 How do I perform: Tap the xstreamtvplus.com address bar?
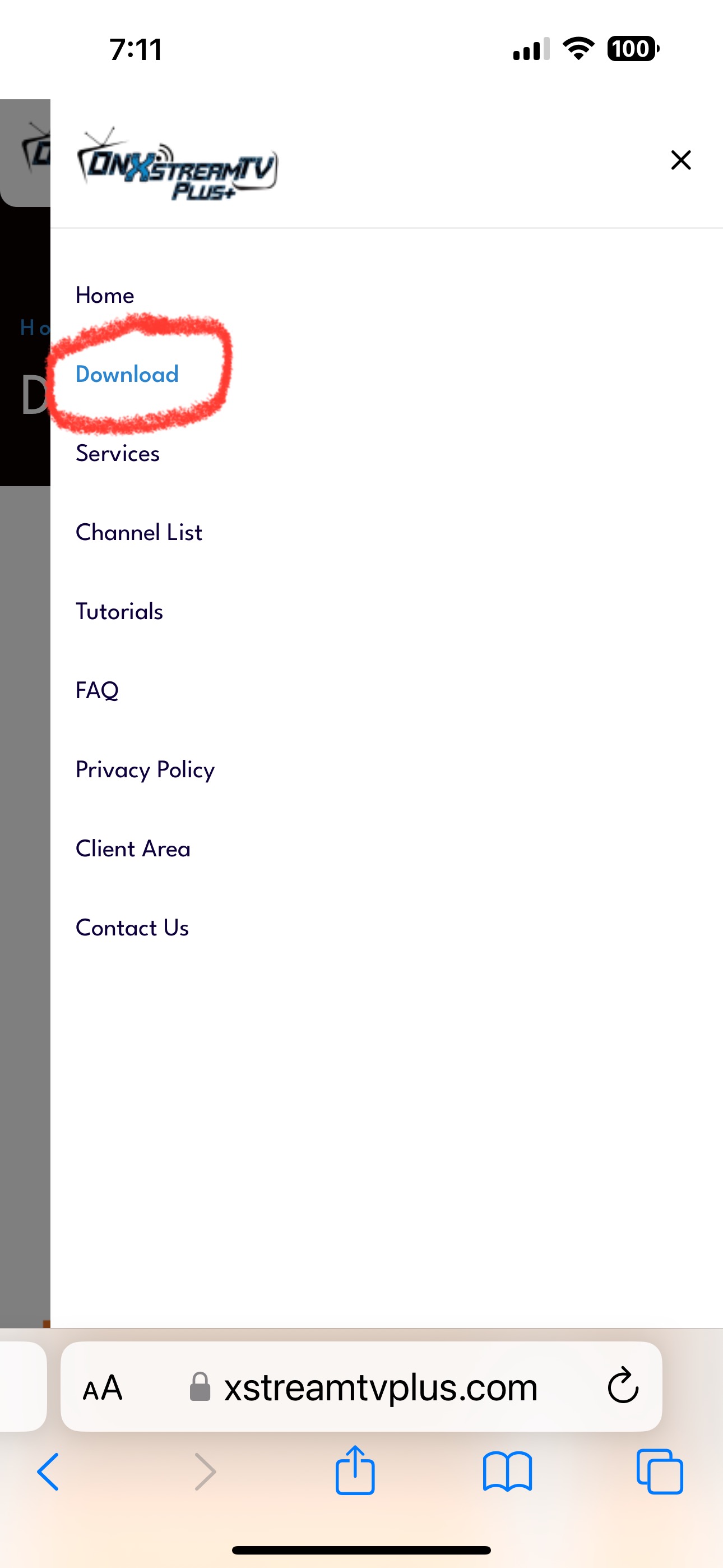361,1388
